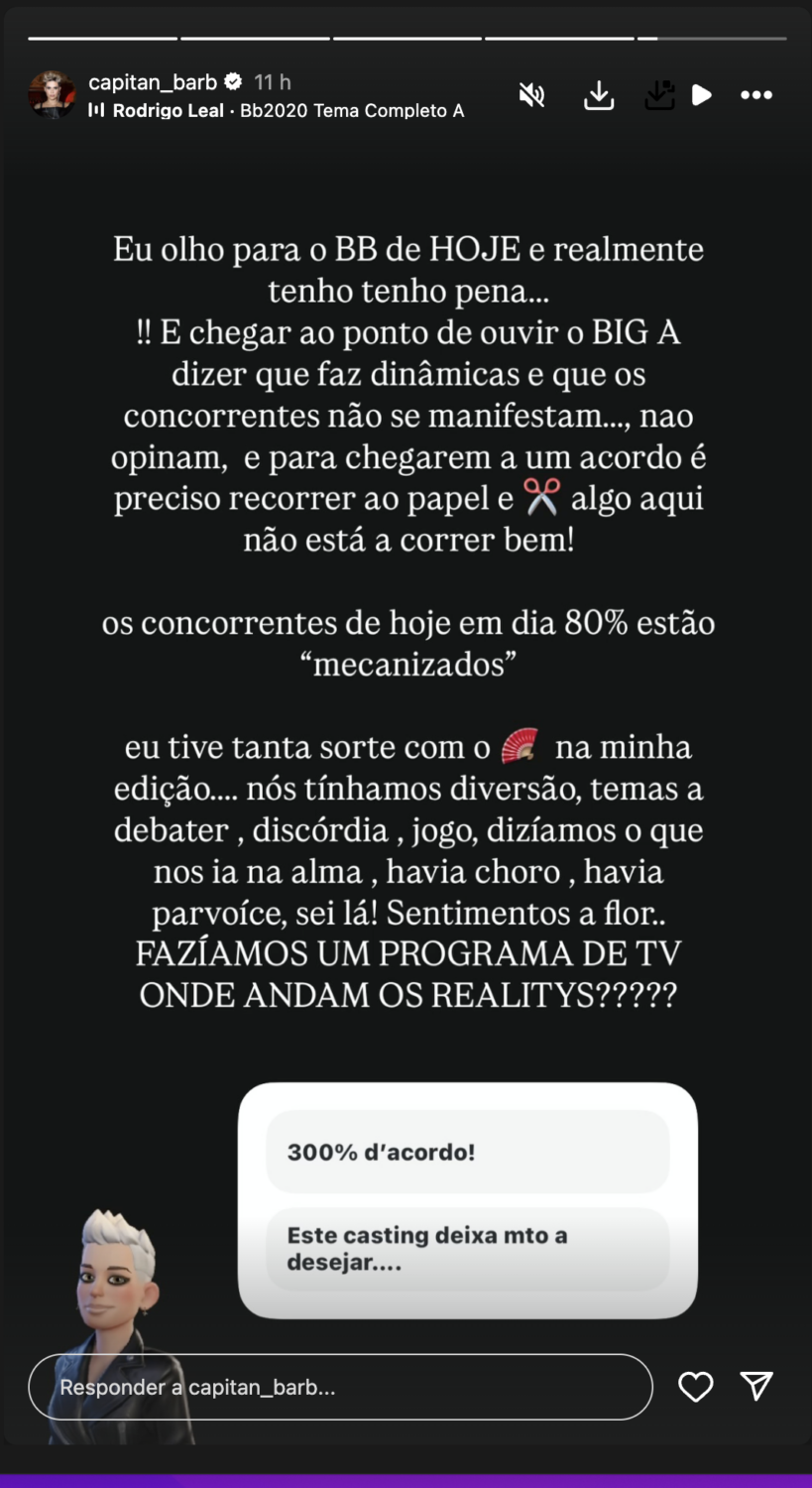
Task: Open the capitan_barb username link
Action: 152,82
